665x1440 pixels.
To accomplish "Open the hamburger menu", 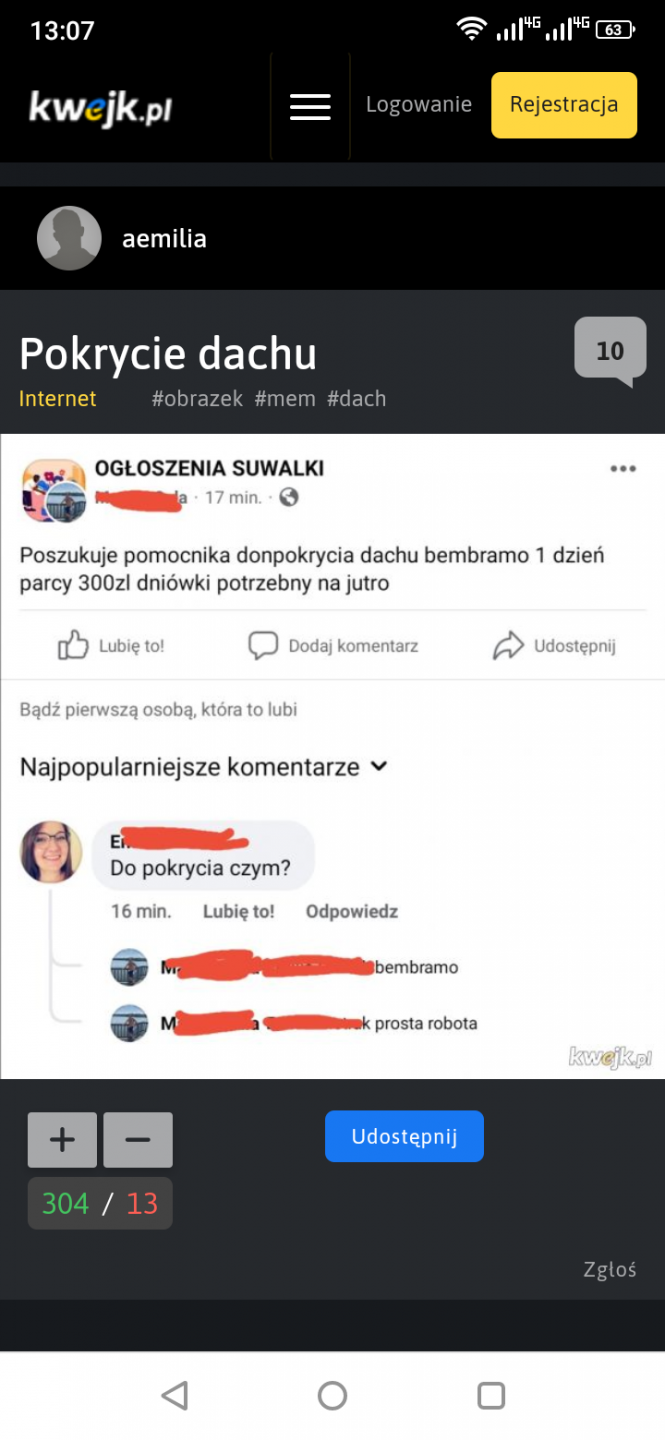I will coord(310,107).
